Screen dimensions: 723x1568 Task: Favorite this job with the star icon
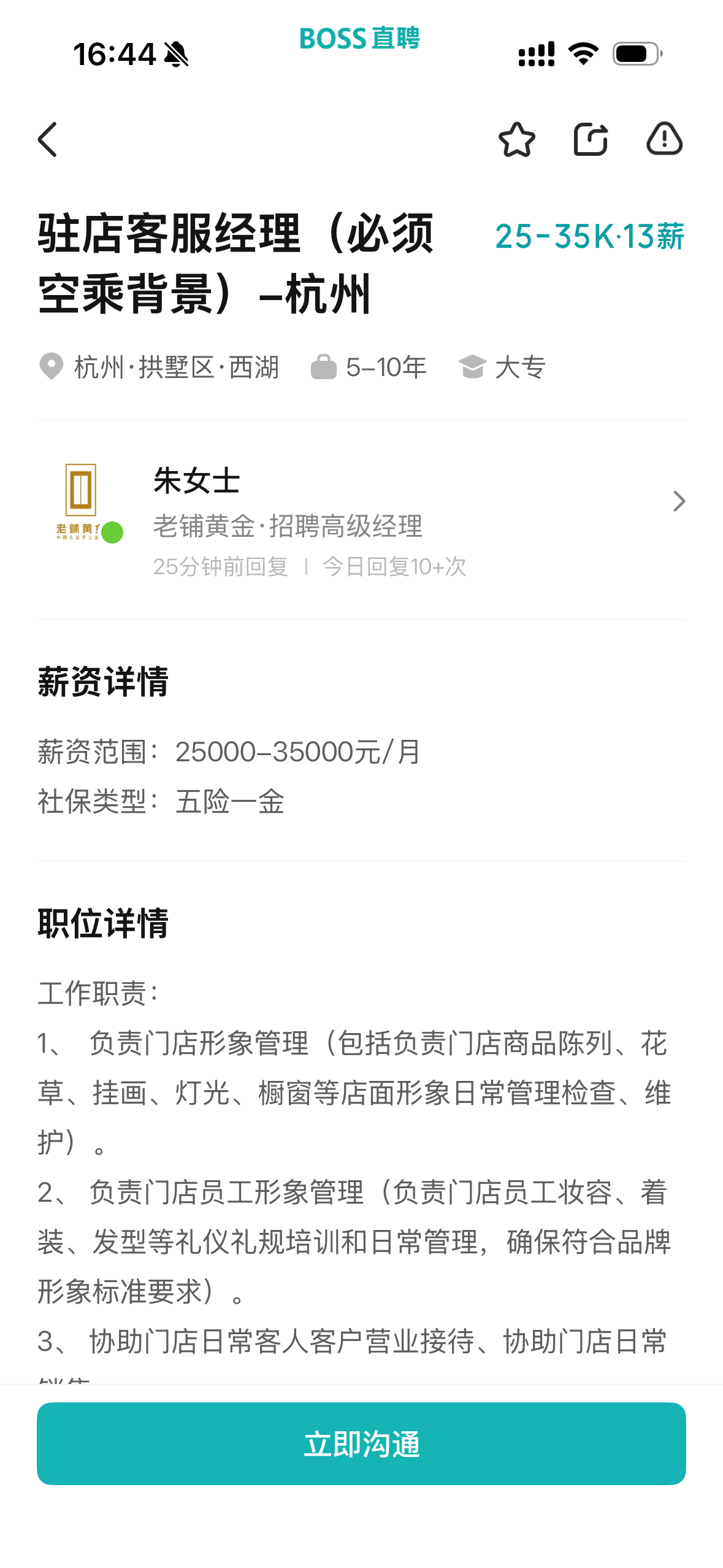[516, 139]
